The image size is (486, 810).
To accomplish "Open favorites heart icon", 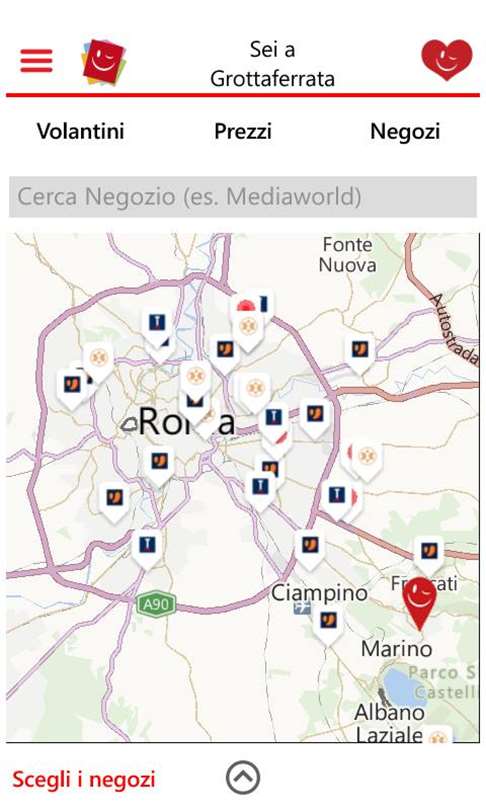I will coord(447,59).
